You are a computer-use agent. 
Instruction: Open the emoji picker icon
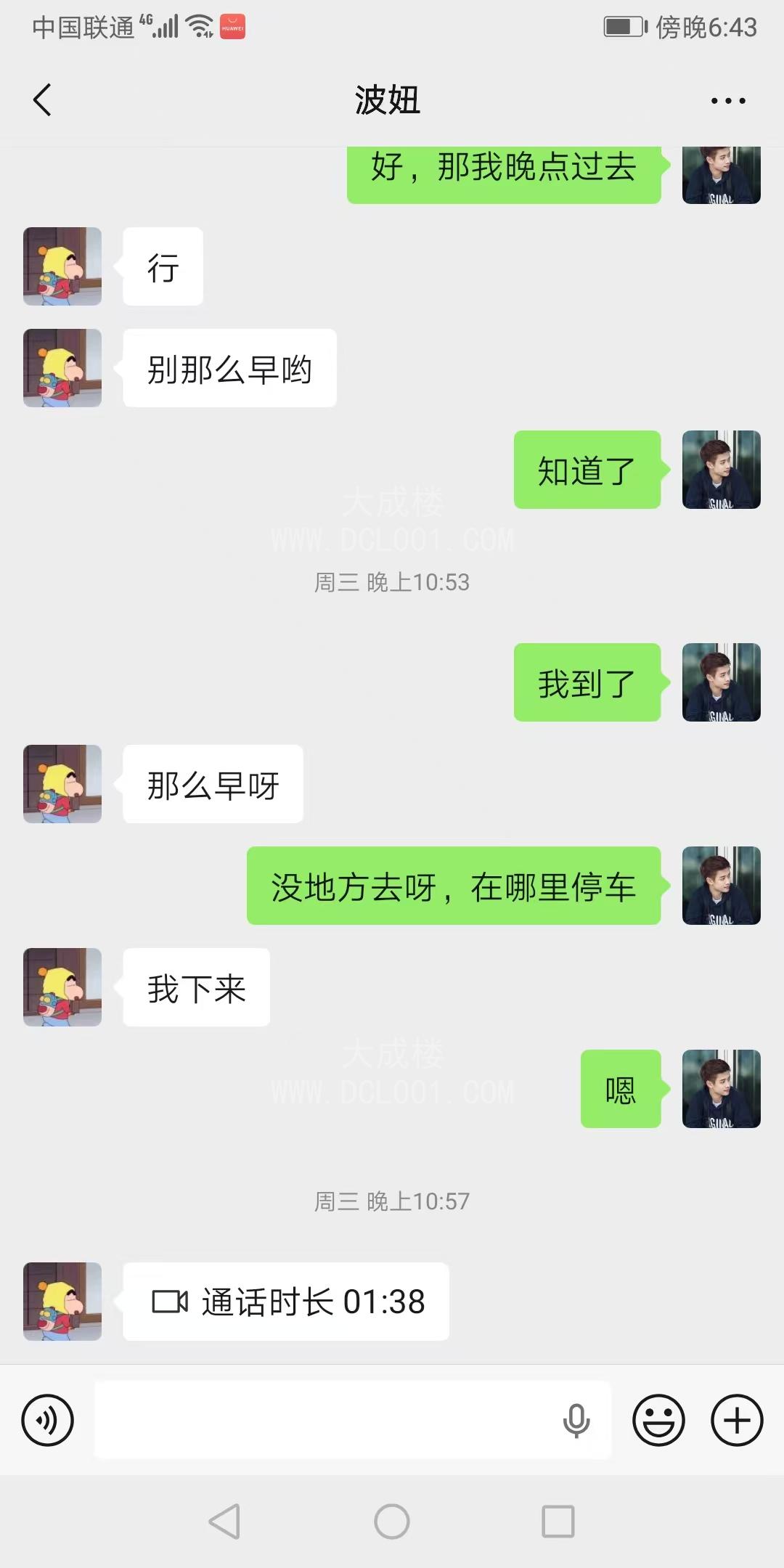[x=659, y=1420]
